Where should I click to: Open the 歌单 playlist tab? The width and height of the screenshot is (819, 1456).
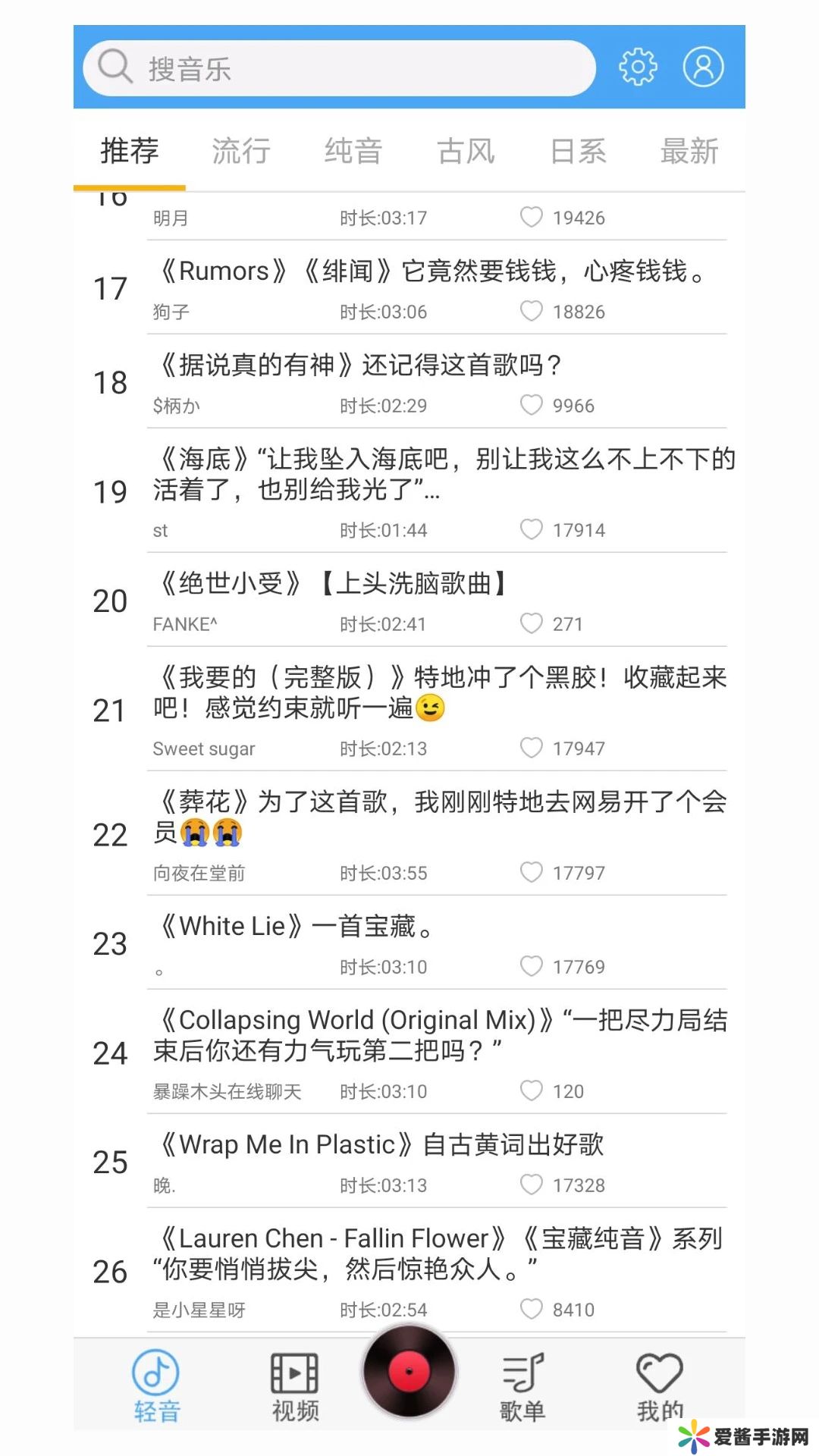pos(522,1386)
